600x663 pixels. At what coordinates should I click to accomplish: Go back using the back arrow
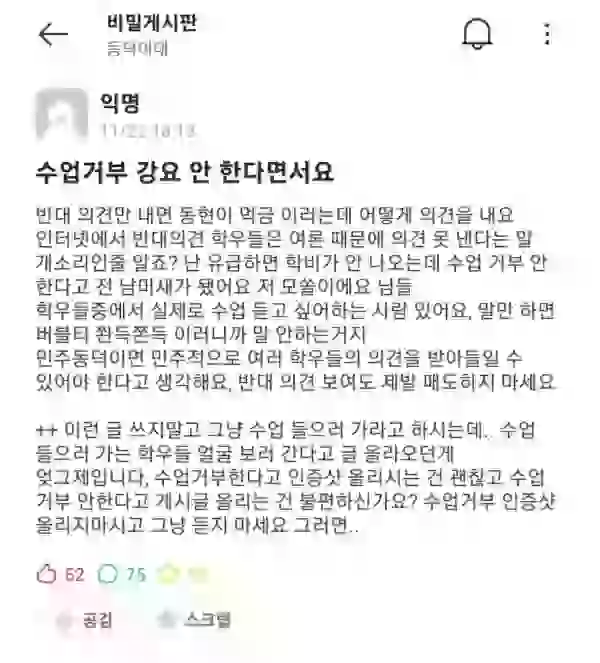point(52,34)
